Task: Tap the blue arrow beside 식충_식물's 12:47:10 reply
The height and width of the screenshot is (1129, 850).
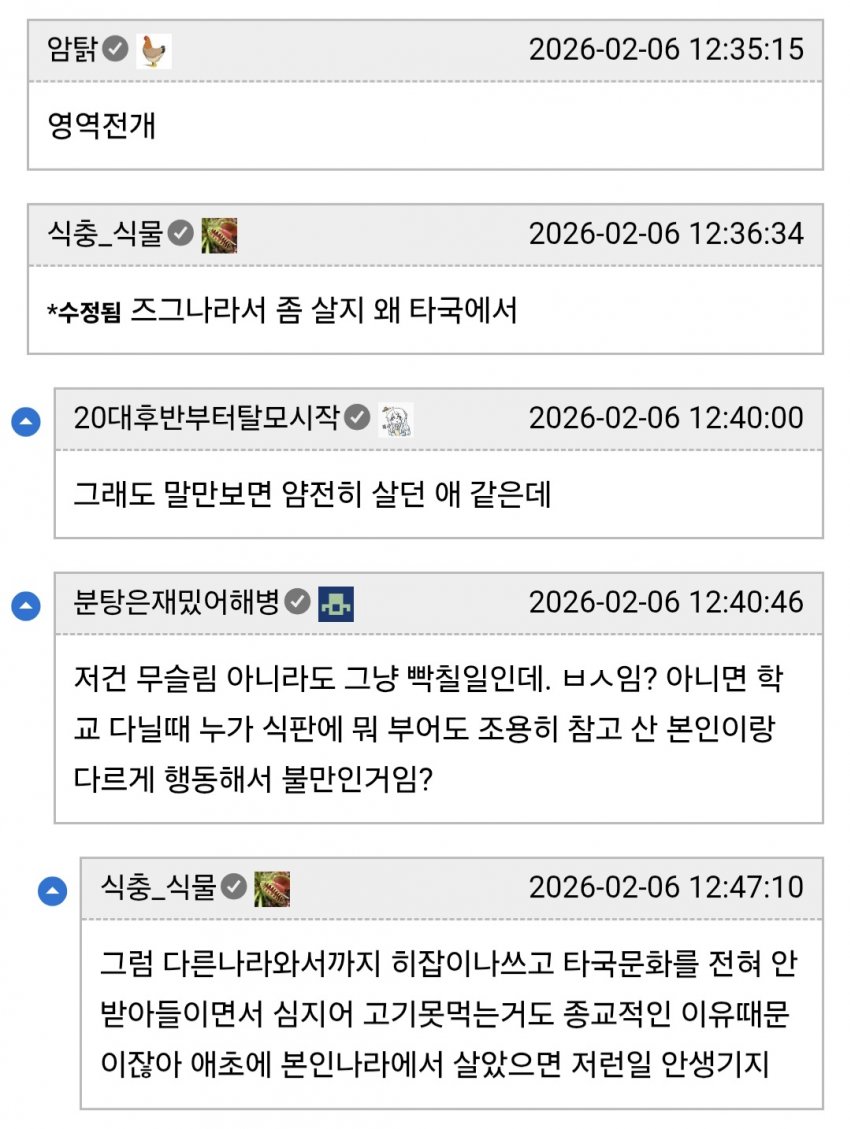Action: click(52, 890)
